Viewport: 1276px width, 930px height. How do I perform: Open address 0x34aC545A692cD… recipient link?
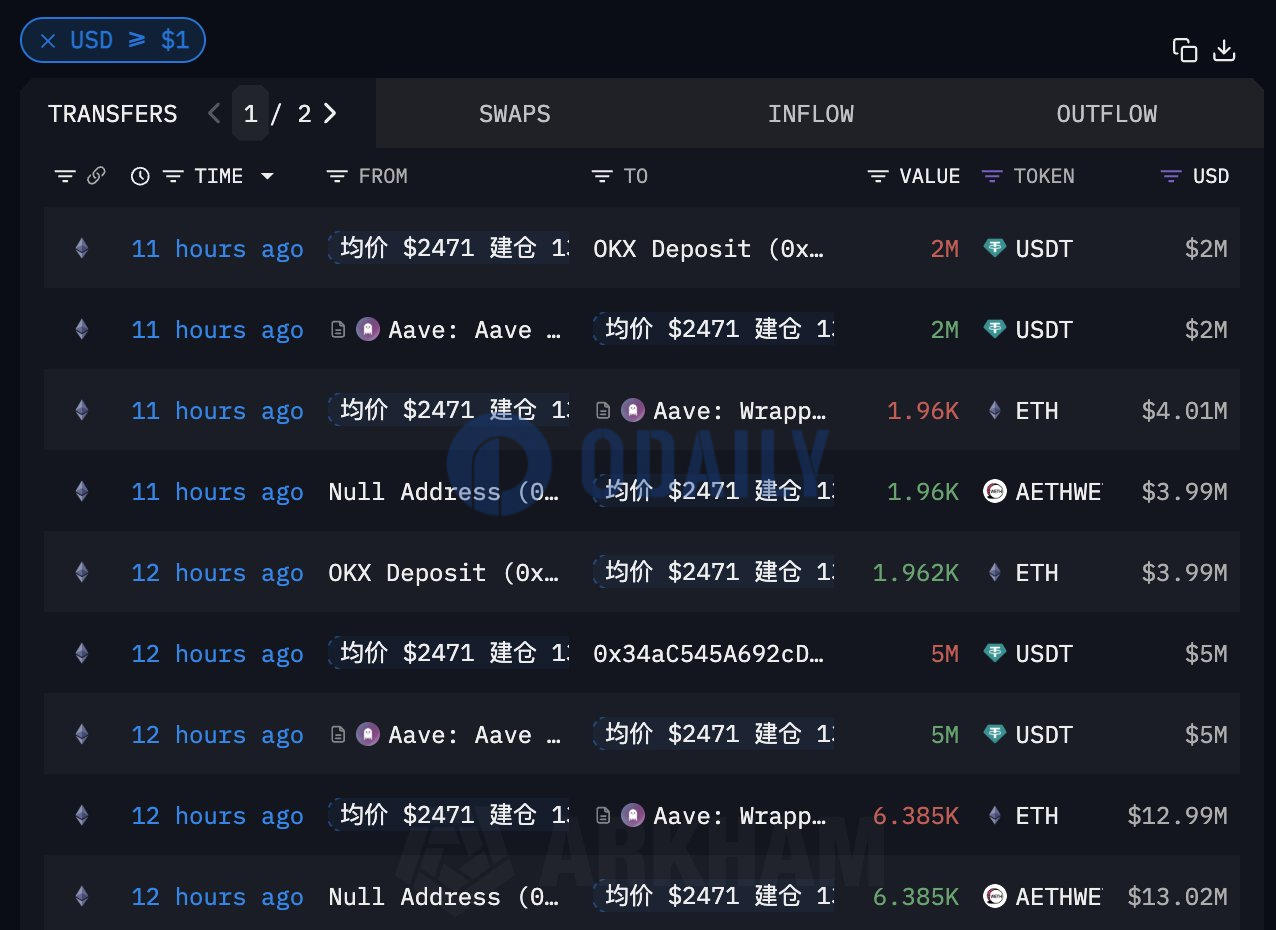708,654
